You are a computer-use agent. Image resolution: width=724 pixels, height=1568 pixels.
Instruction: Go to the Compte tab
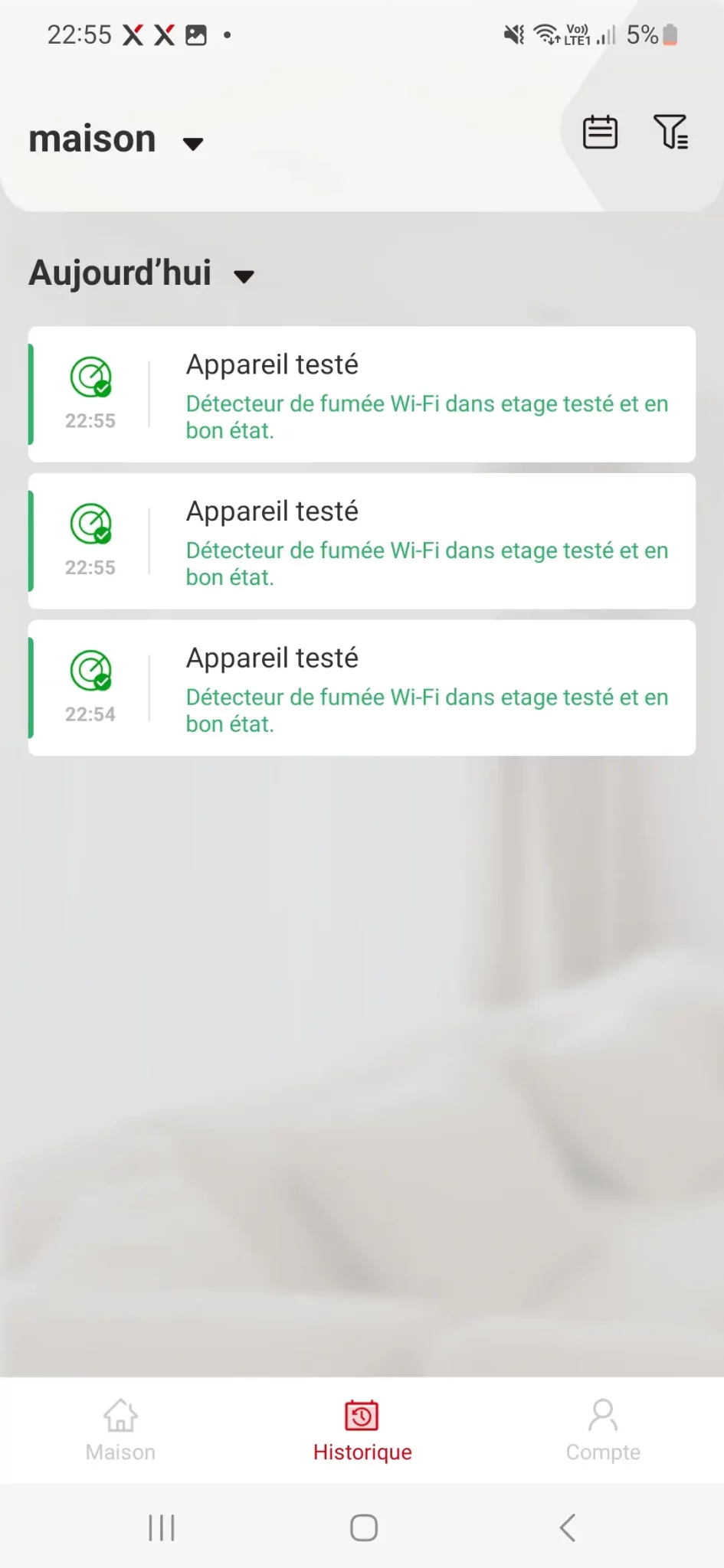point(603,1430)
